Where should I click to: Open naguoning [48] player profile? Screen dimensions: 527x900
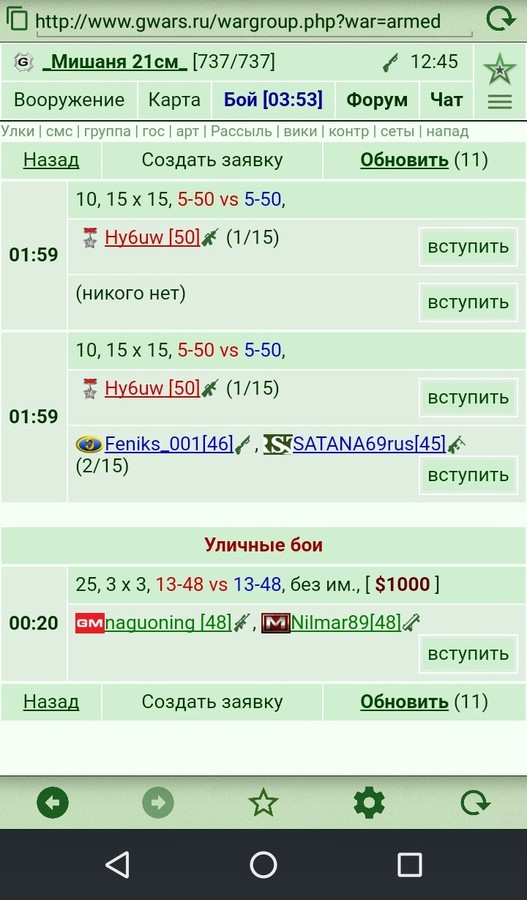click(168, 623)
